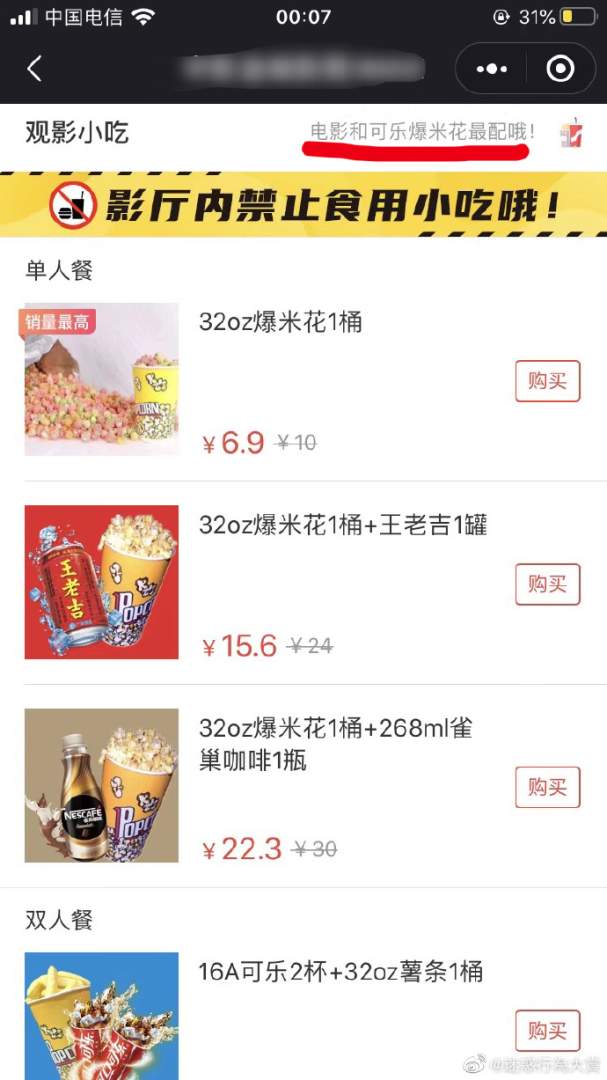The width and height of the screenshot is (607, 1080).
Task: Open the 32oz爆米花1桶 product image
Action: [x=102, y=380]
